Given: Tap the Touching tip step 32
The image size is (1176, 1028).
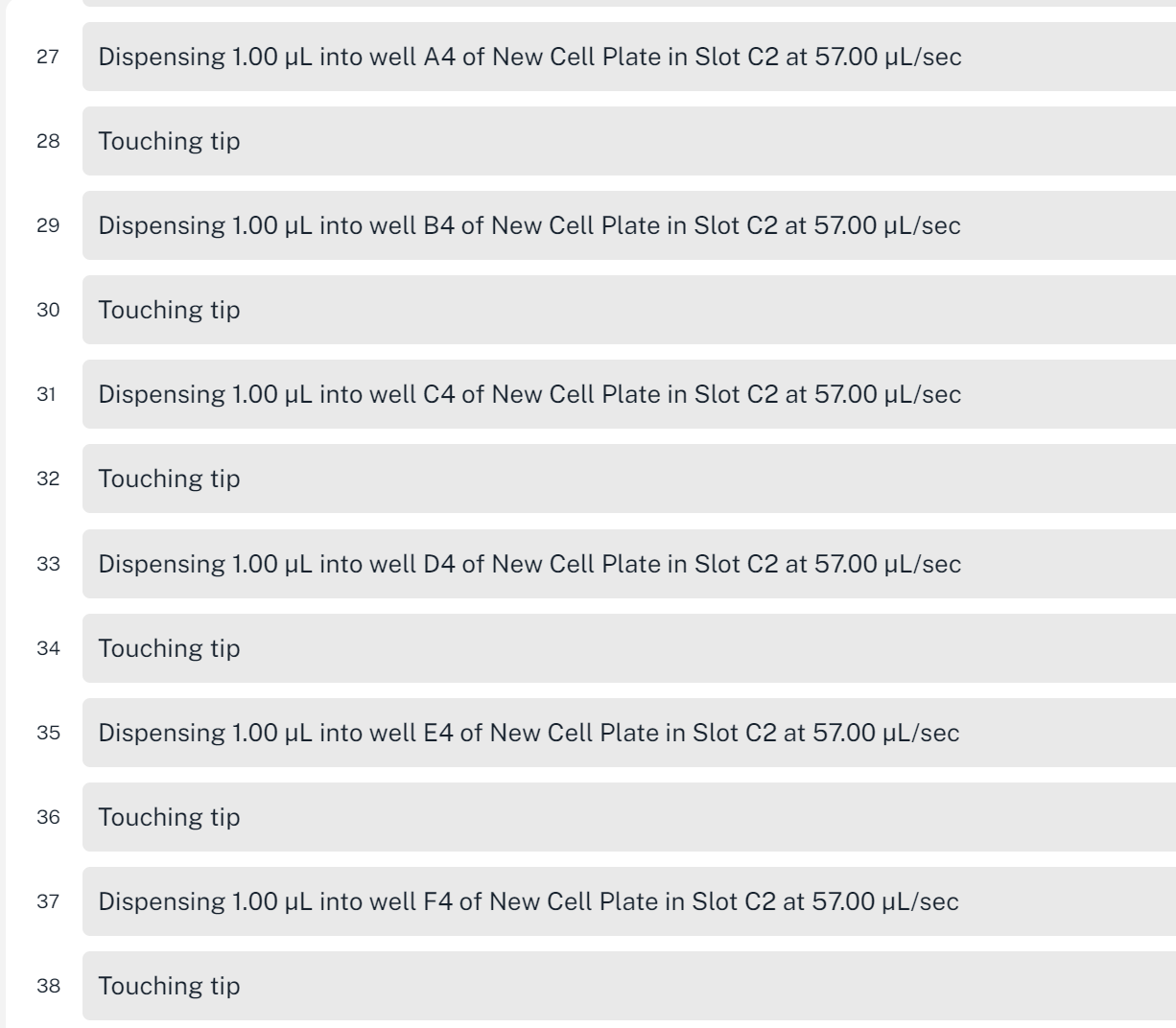Looking at the screenshot, I should click(x=170, y=479).
